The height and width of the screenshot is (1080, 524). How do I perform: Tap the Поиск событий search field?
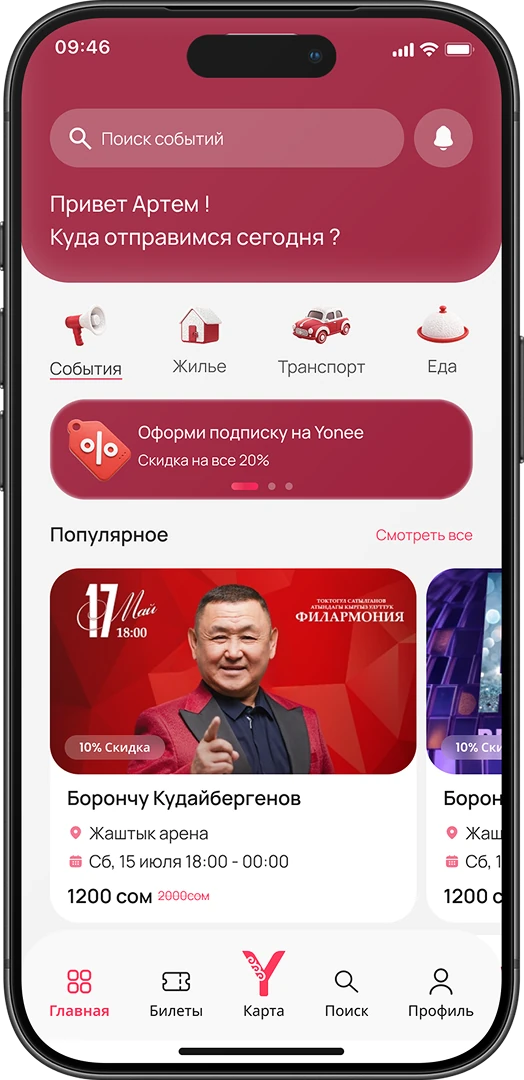(x=227, y=138)
